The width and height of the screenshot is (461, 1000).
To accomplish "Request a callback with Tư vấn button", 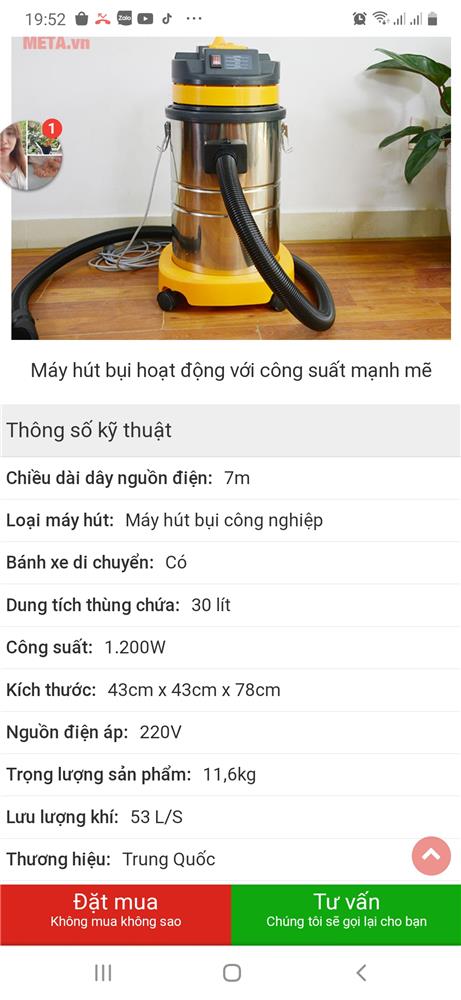I will [346, 914].
